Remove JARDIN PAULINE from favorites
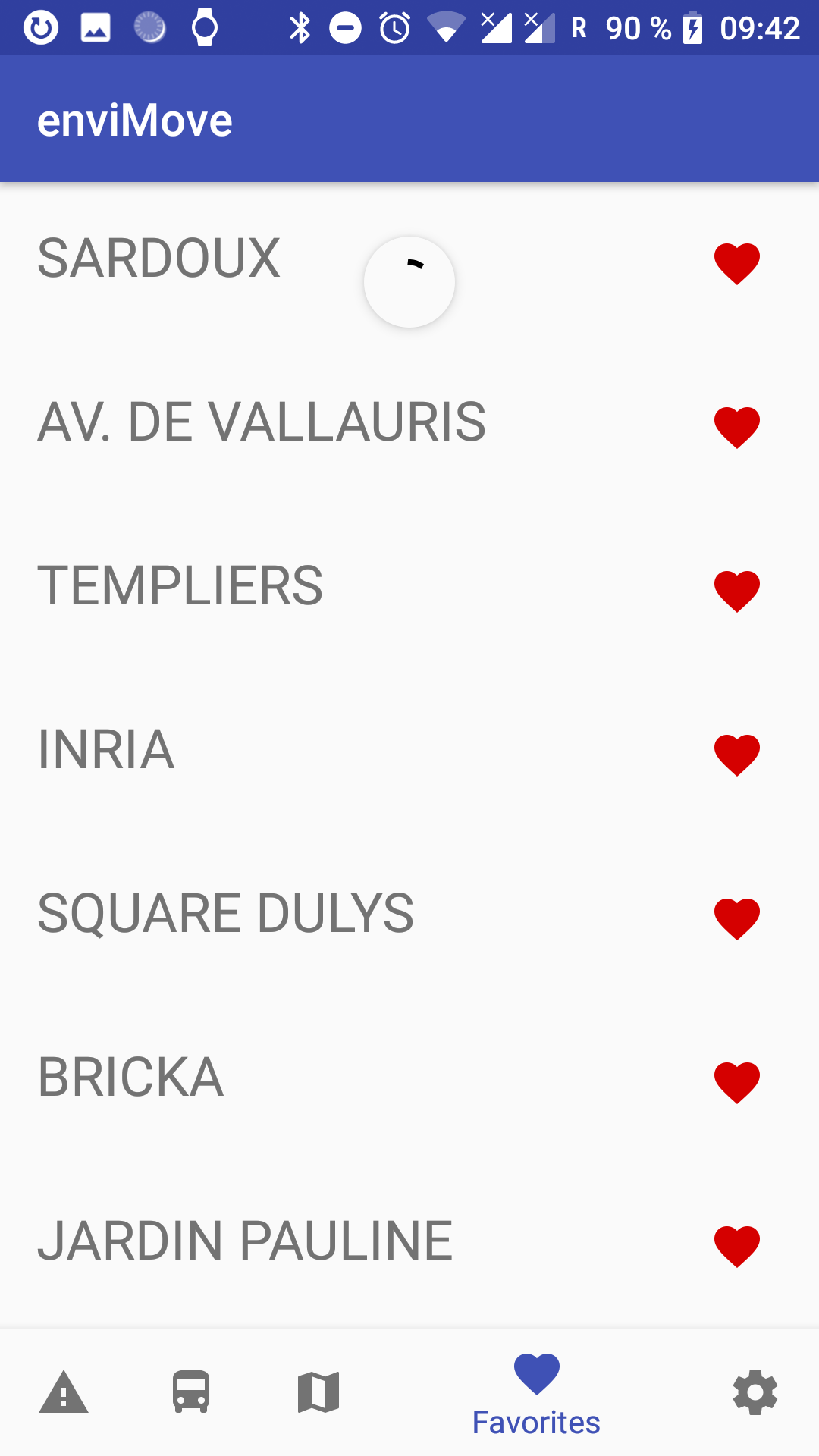This screenshot has width=819, height=1456. pyautogui.click(x=736, y=1247)
